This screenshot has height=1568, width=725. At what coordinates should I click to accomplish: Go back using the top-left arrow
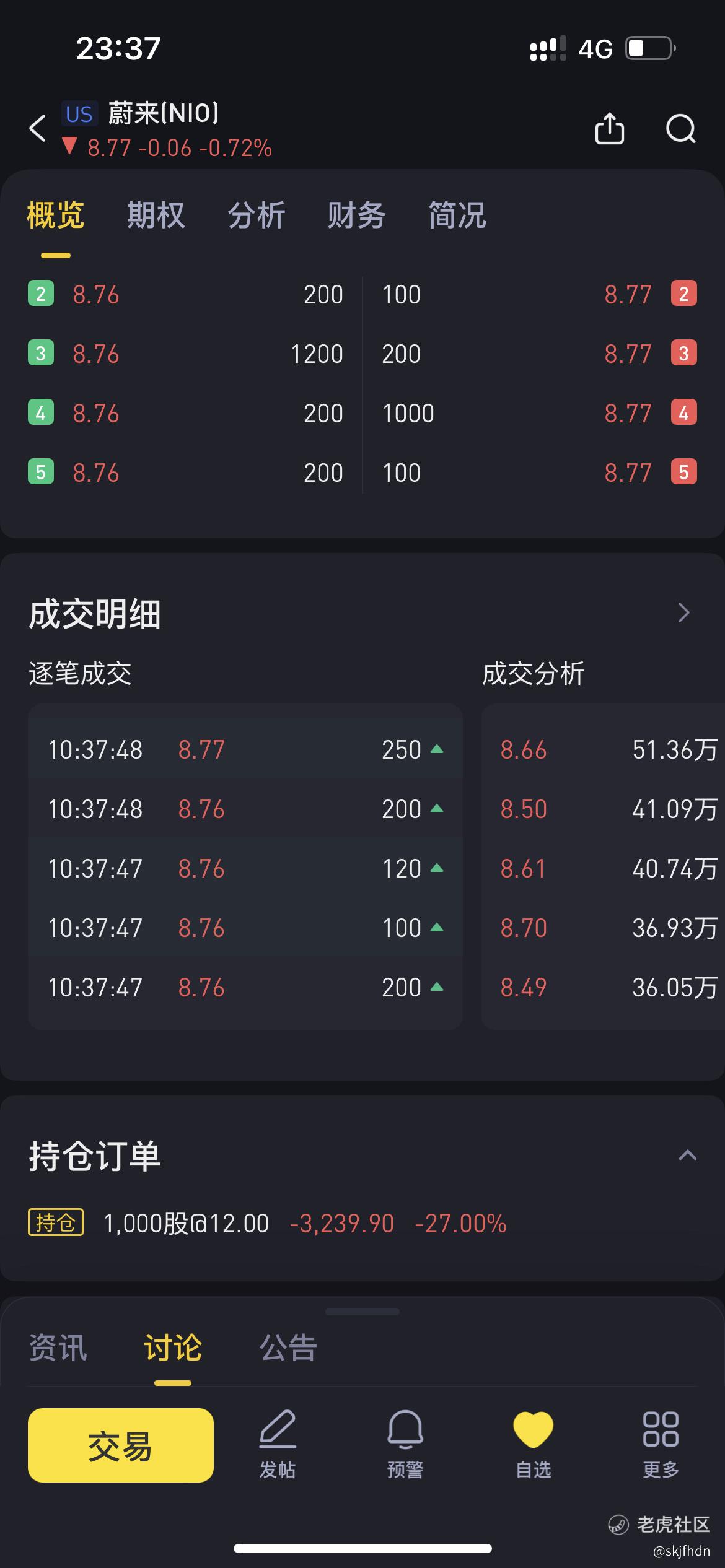pos(38,128)
